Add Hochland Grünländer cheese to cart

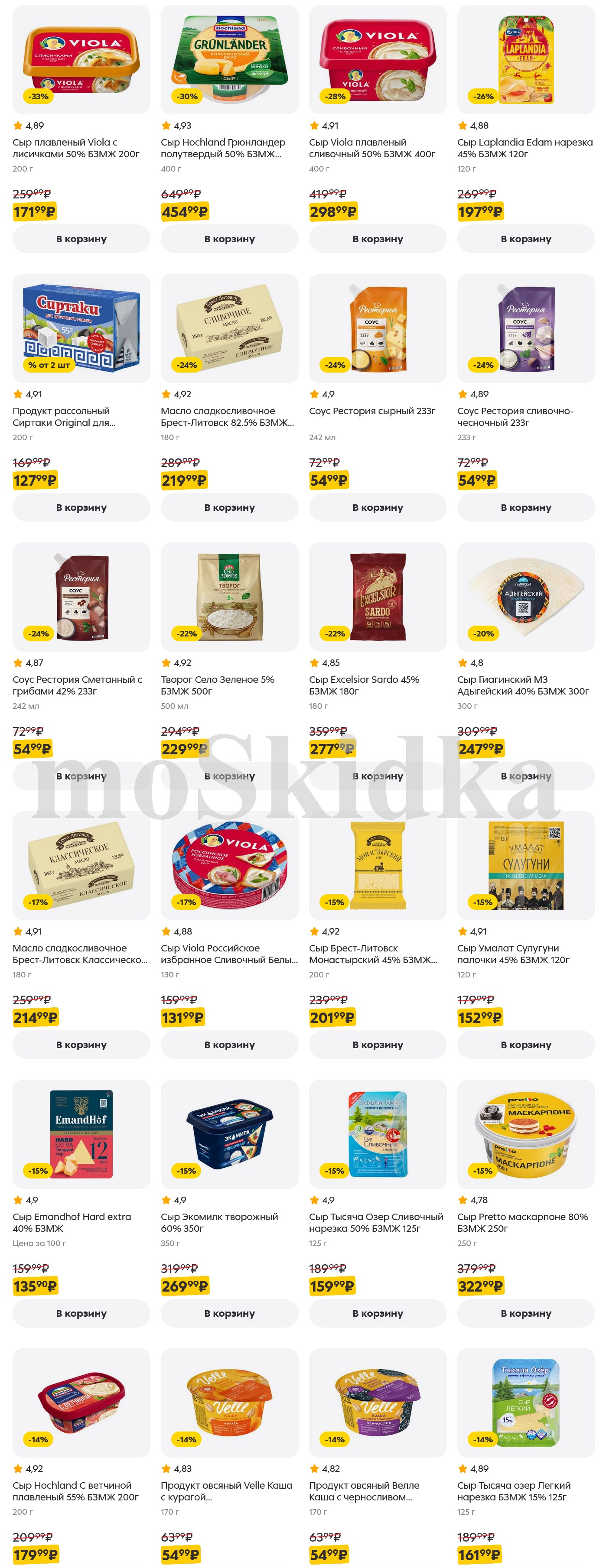click(229, 239)
